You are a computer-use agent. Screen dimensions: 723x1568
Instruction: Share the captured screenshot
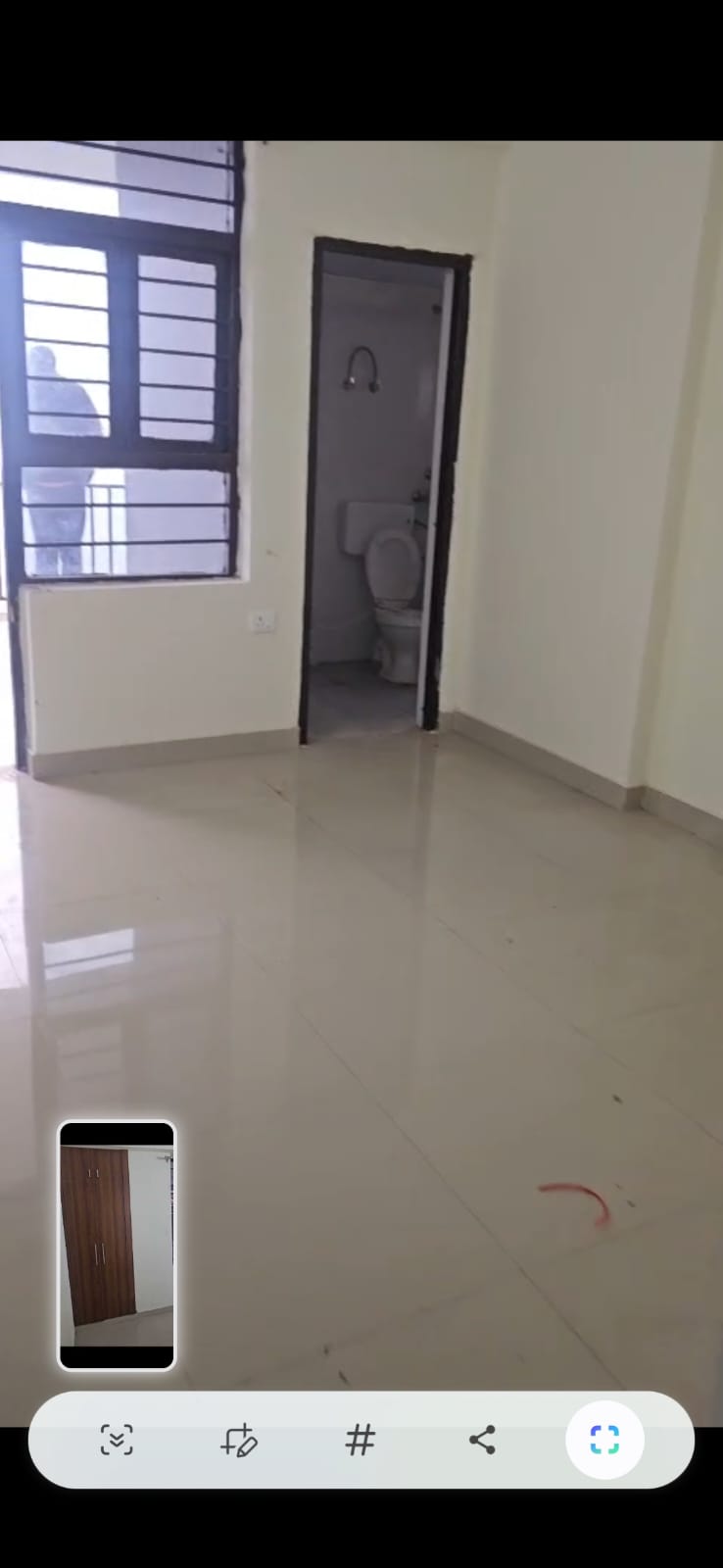click(482, 1440)
